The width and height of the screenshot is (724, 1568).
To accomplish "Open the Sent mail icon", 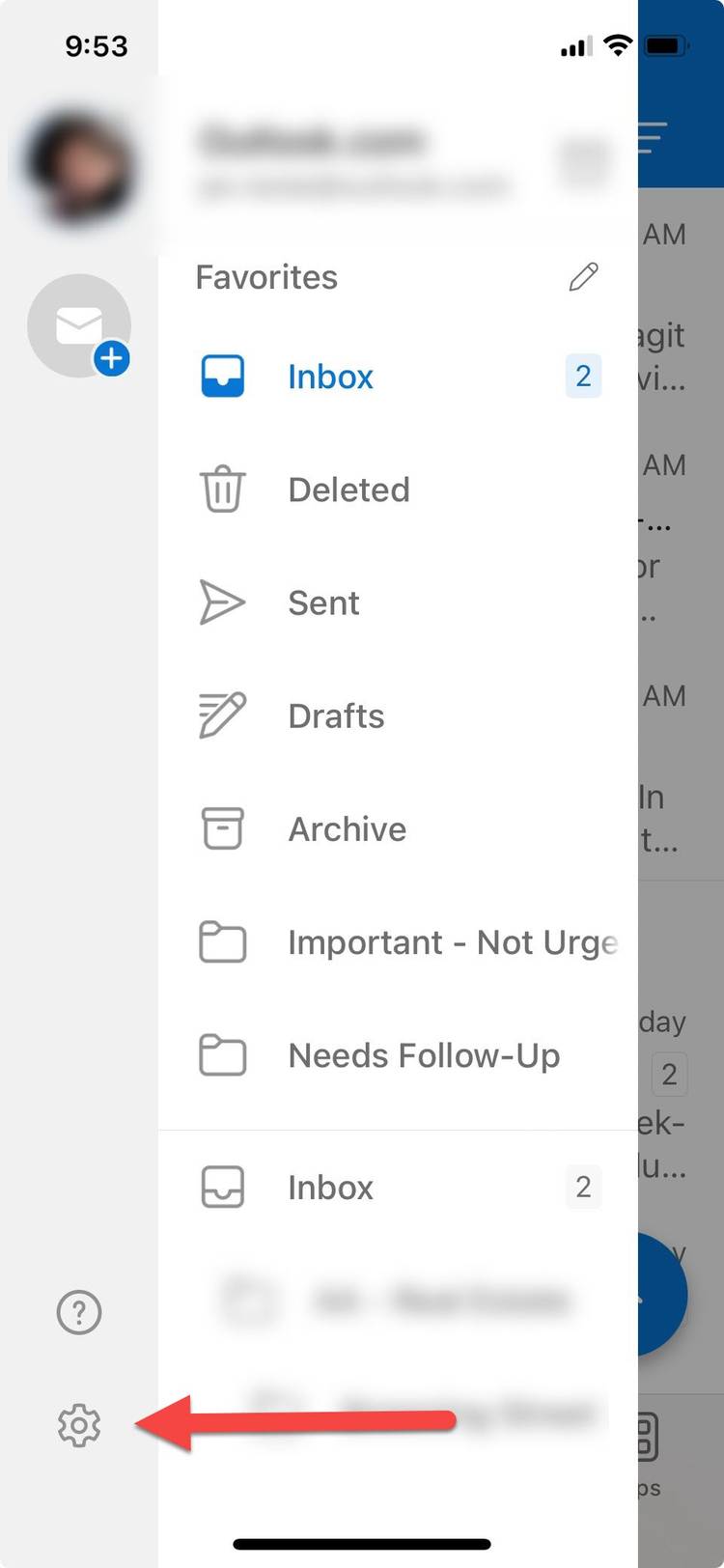I will click(x=222, y=602).
